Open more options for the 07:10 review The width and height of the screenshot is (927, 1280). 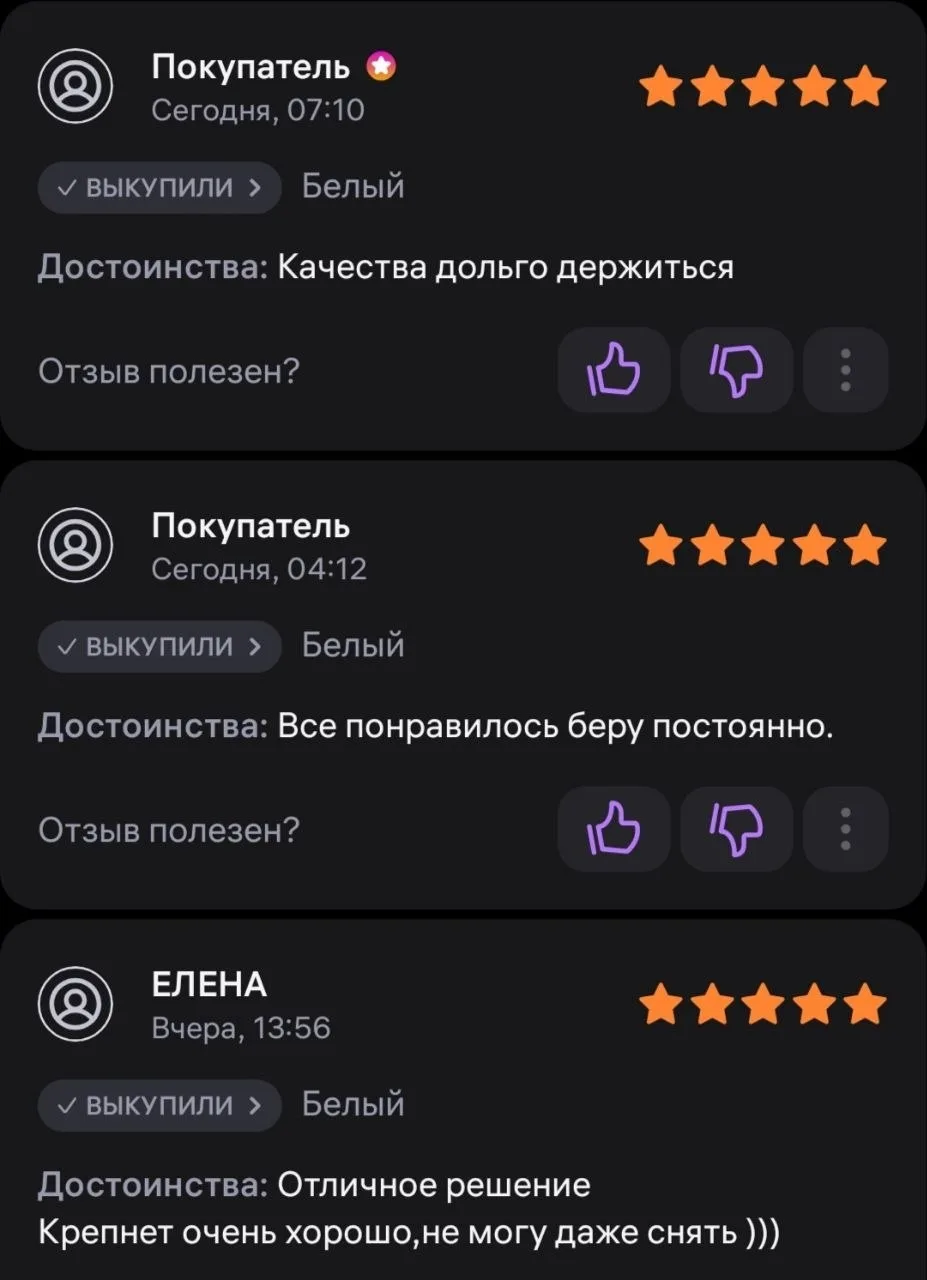845,371
